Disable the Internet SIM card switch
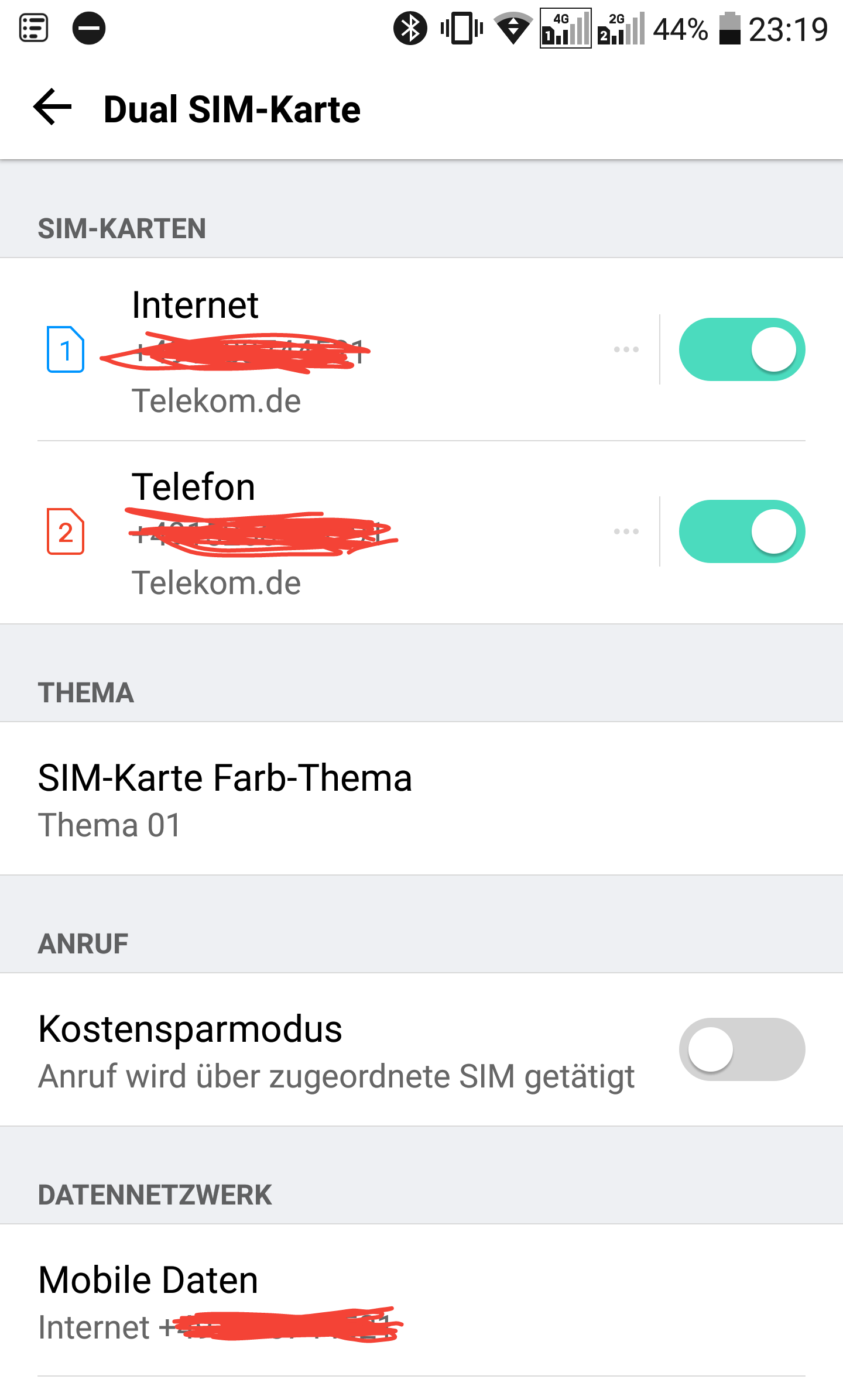The image size is (843, 1400). (x=742, y=350)
